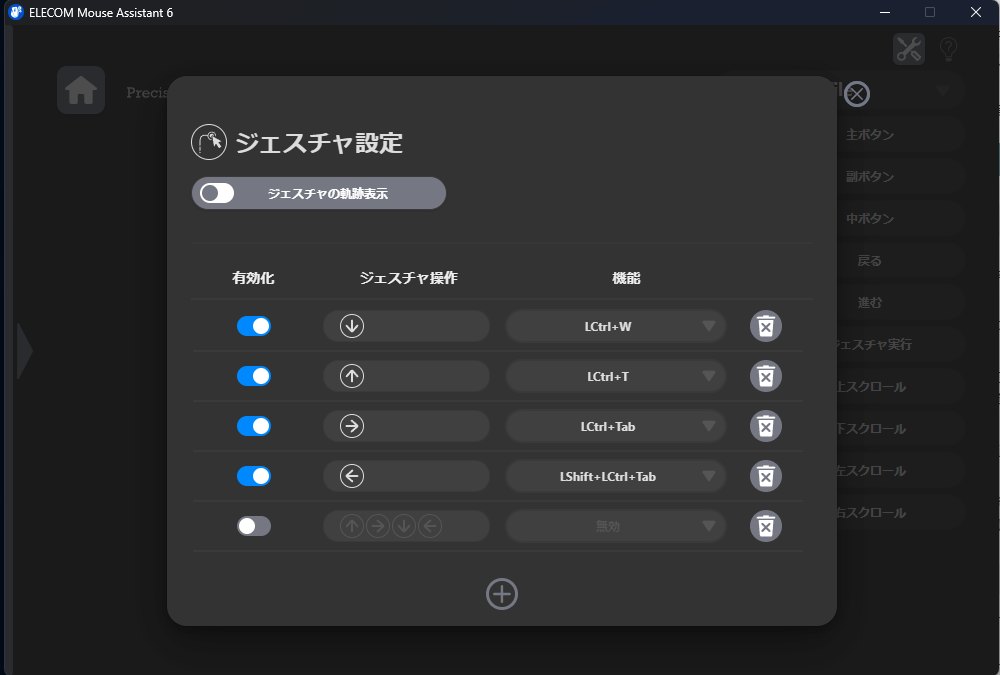
Task: Enable the 無効 gesture row
Action: (x=254, y=526)
